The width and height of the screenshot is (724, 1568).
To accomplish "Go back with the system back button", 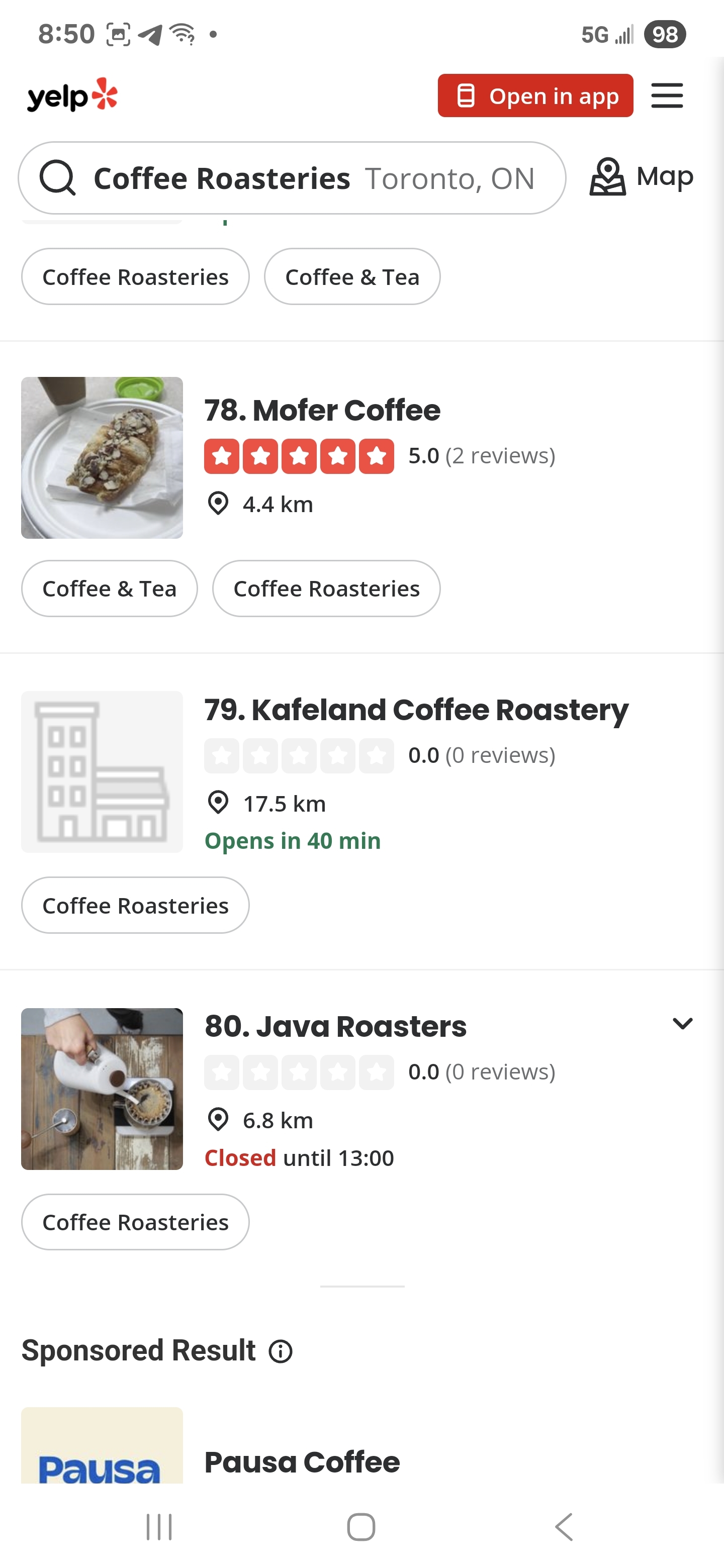I will click(x=564, y=1527).
